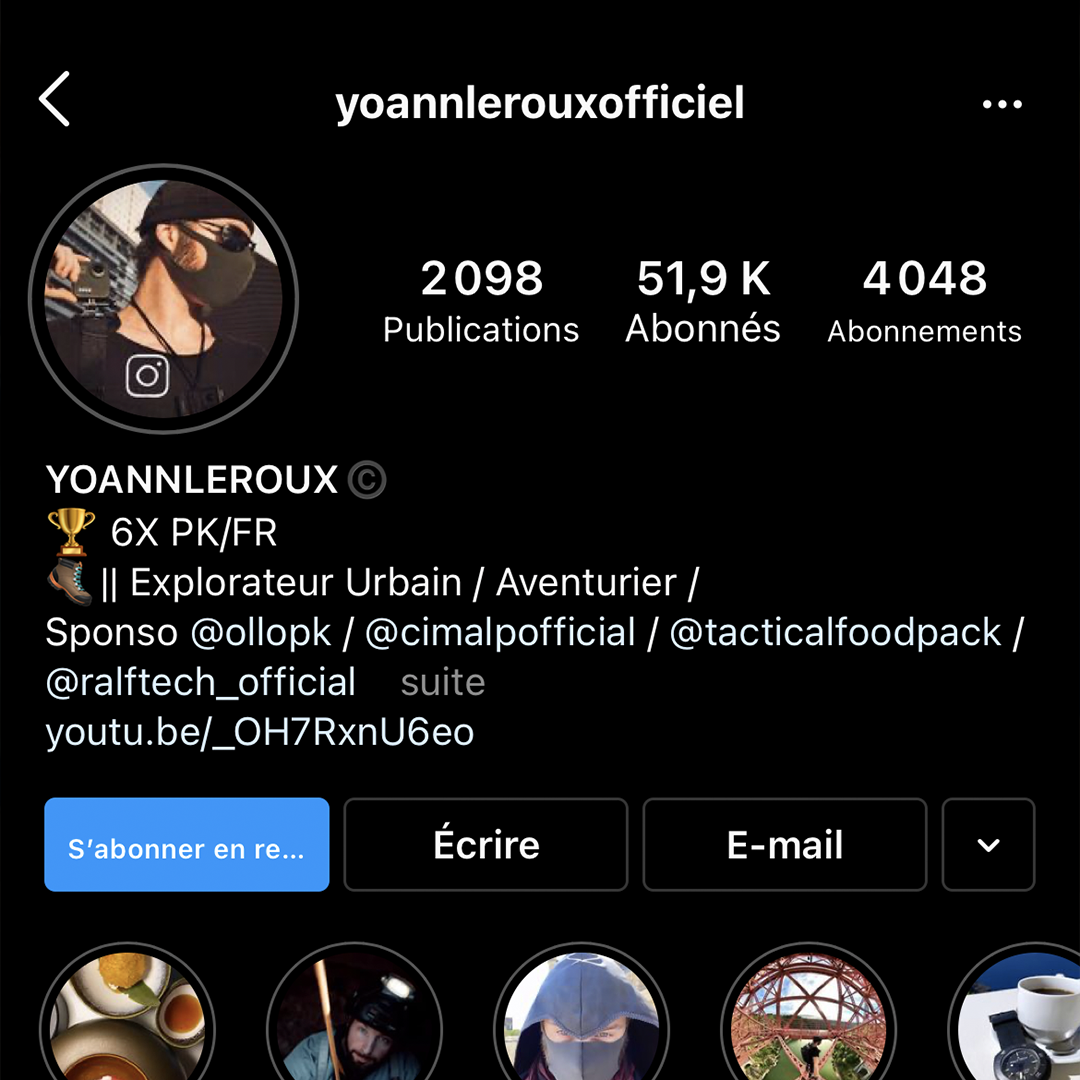
Task: Contact the account via E-mail button
Action: 785,845
